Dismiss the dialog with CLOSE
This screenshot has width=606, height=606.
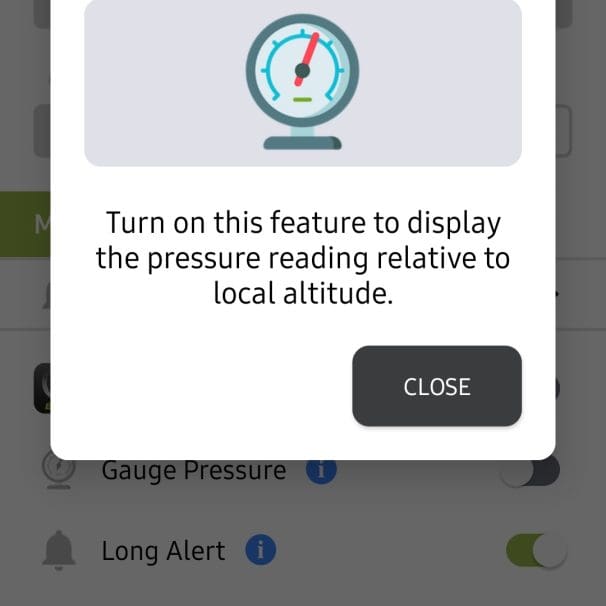[x=437, y=387]
